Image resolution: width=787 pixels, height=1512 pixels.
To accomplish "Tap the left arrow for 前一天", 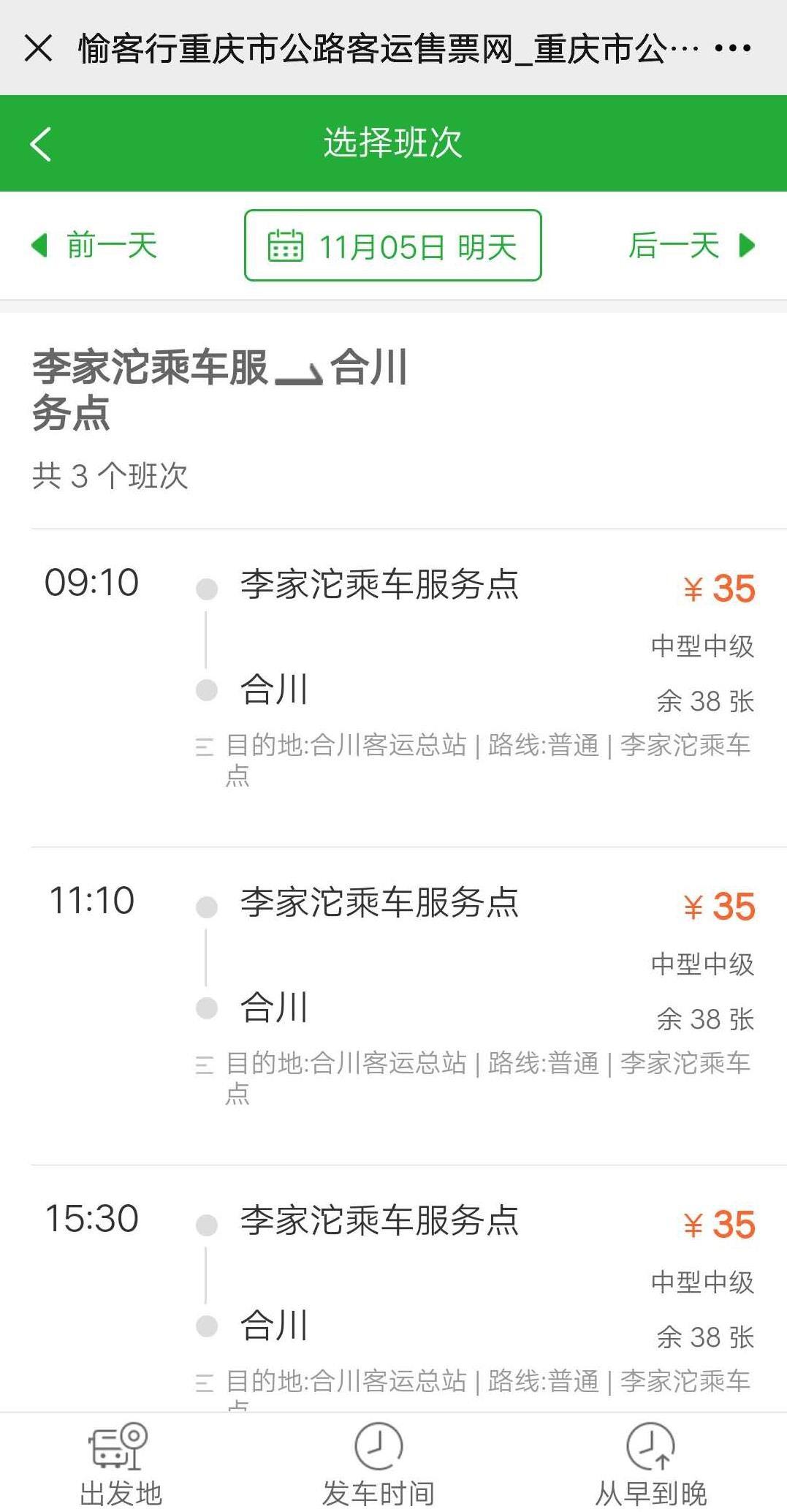I will coord(38,246).
